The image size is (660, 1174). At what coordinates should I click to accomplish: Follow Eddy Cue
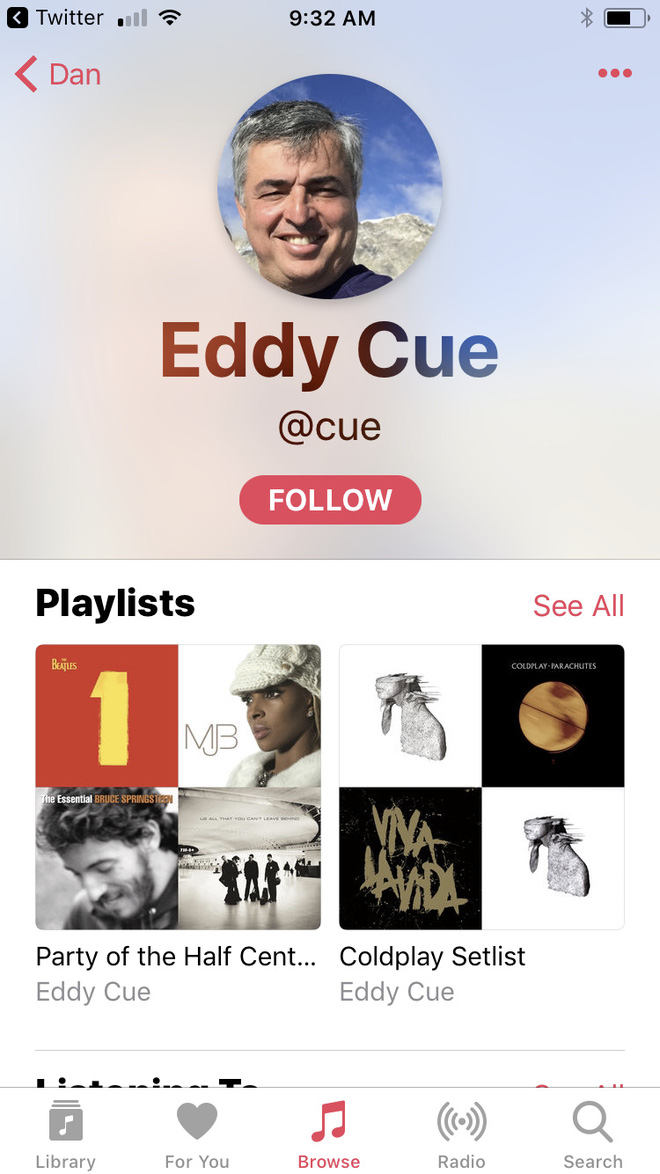330,500
